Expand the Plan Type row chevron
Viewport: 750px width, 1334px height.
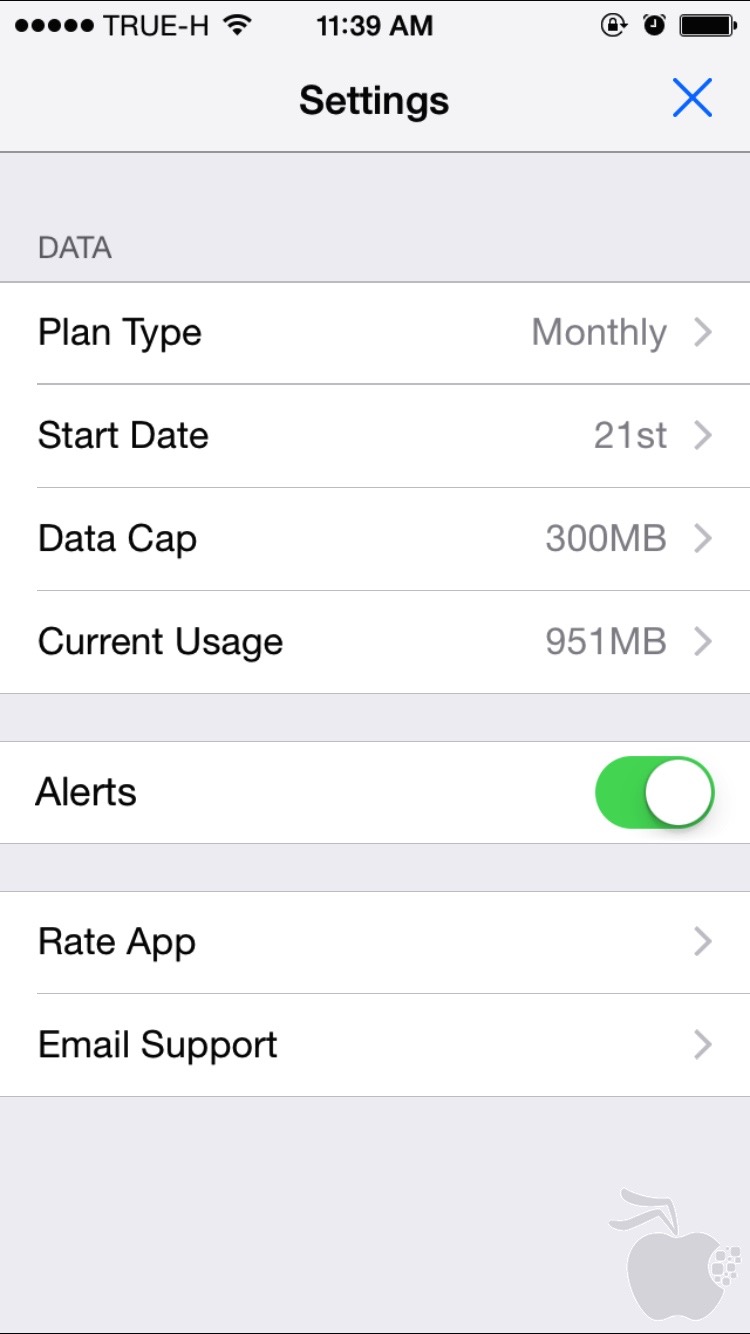704,332
